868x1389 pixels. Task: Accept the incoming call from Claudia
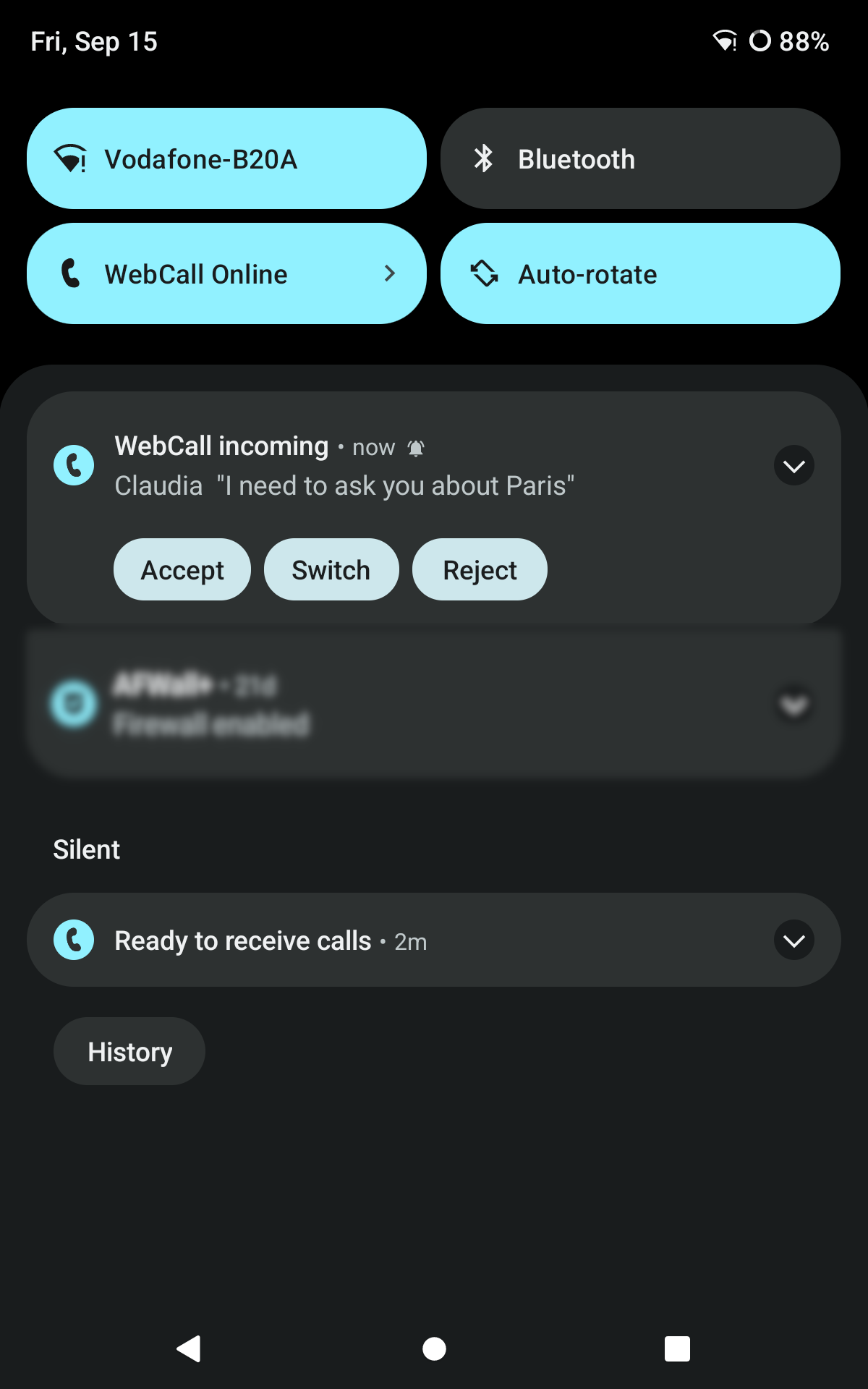point(182,569)
